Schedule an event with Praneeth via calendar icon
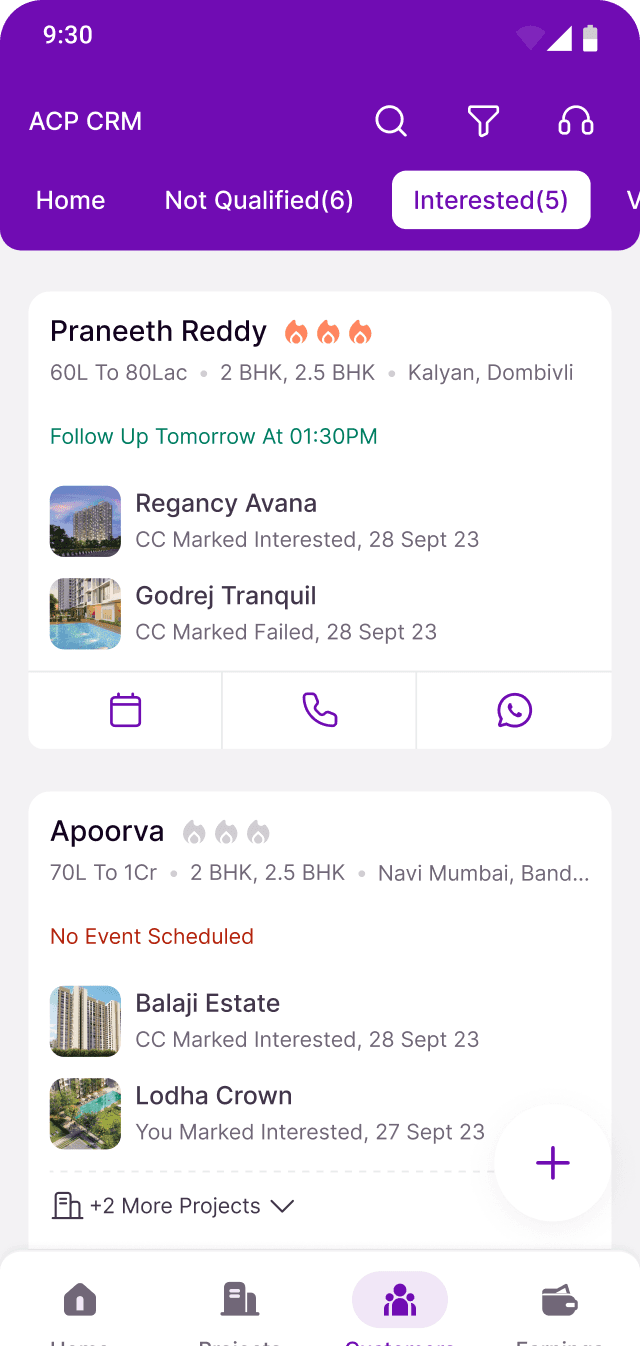Image resolution: width=640 pixels, height=1346 pixels. pyautogui.click(x=125, y=710)
